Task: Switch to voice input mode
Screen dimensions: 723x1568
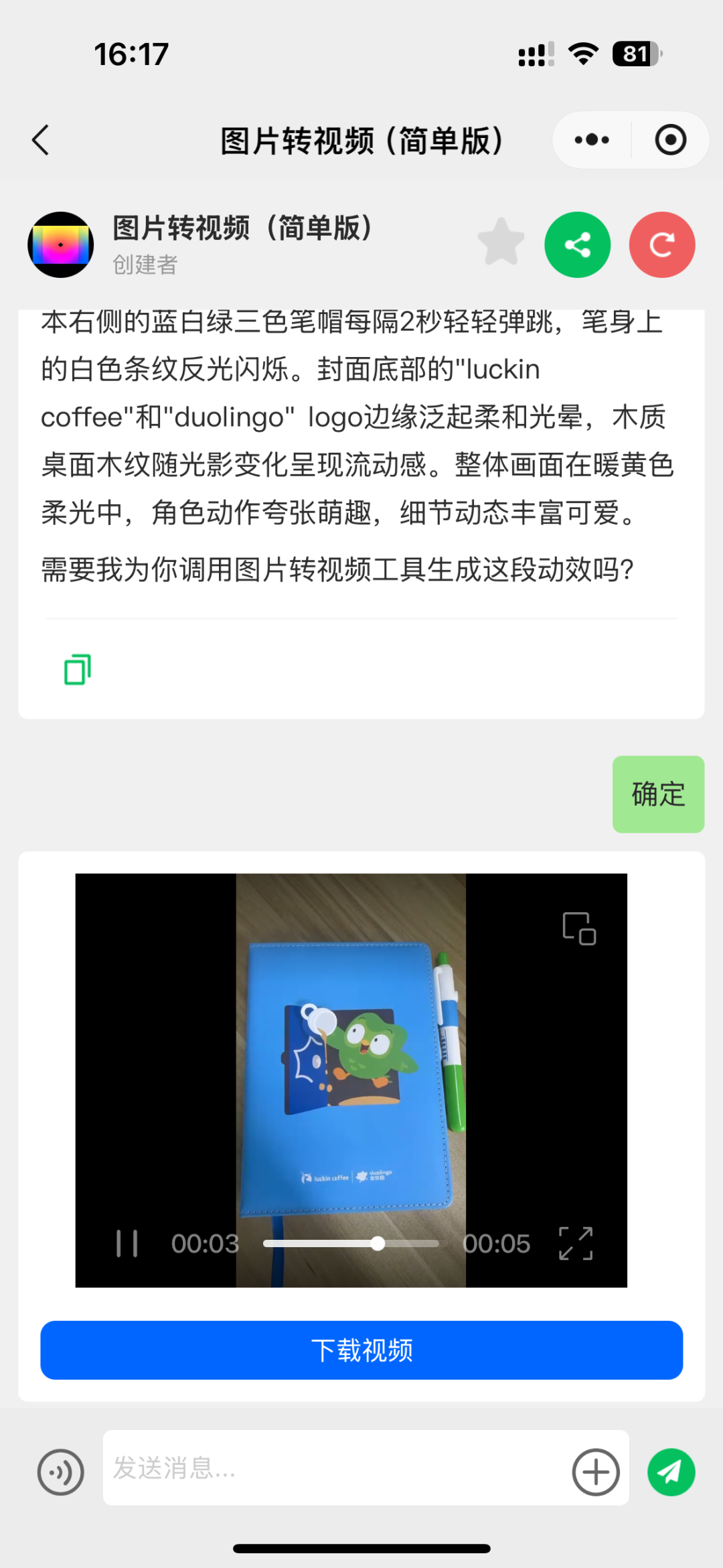Action: (x=60, y=1472)
